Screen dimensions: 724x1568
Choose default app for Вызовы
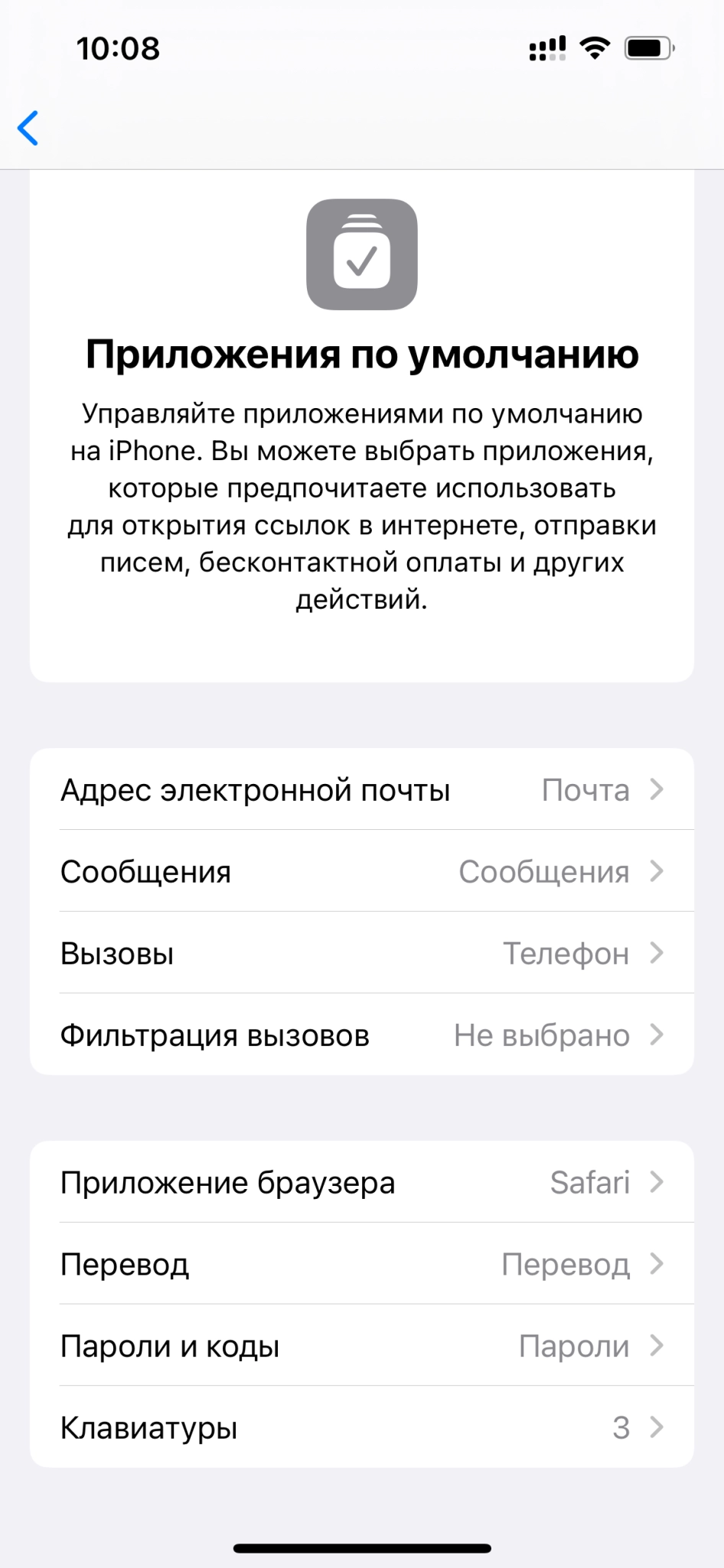361,953
